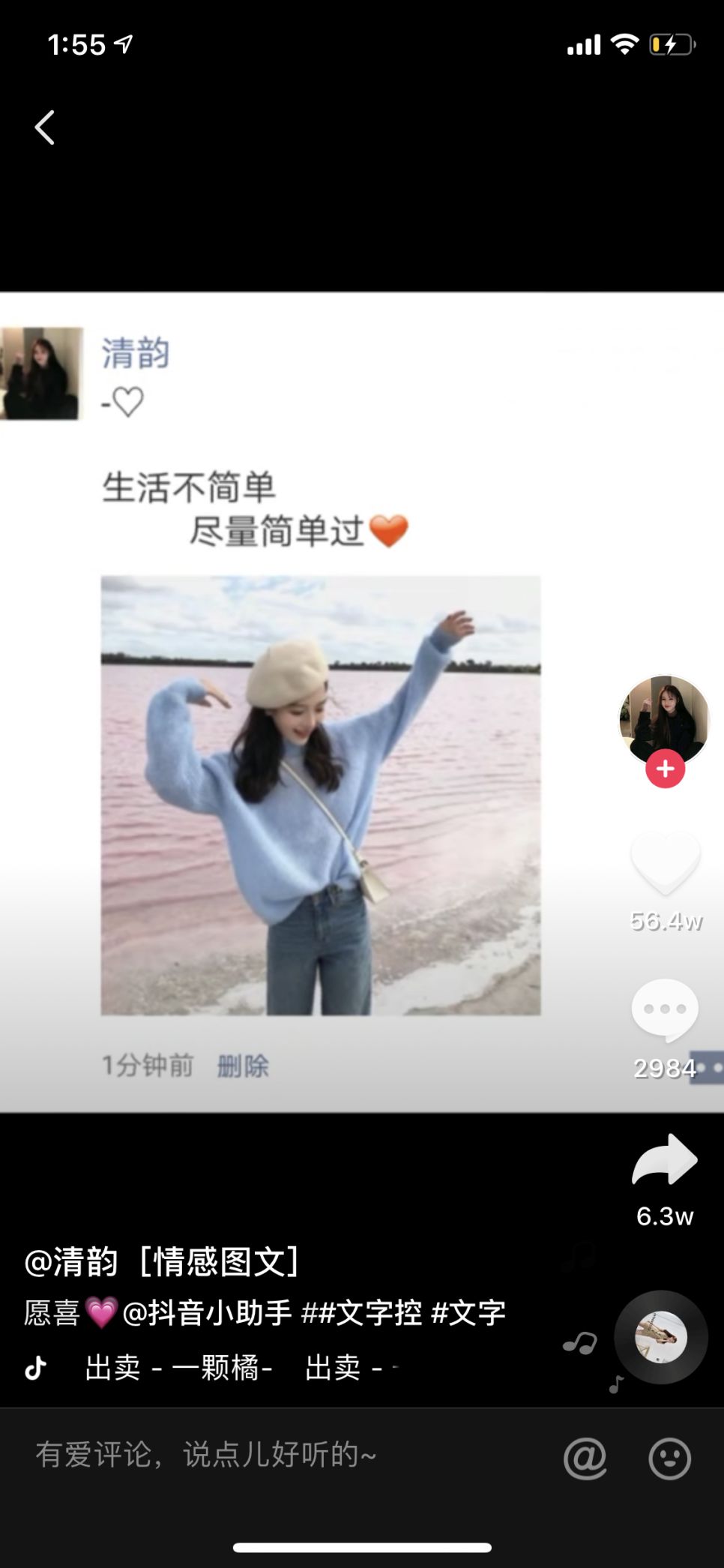Share this video with the arrow icon
Viewport: 724px width, 1568px height.
click(x=665, y=1159)
